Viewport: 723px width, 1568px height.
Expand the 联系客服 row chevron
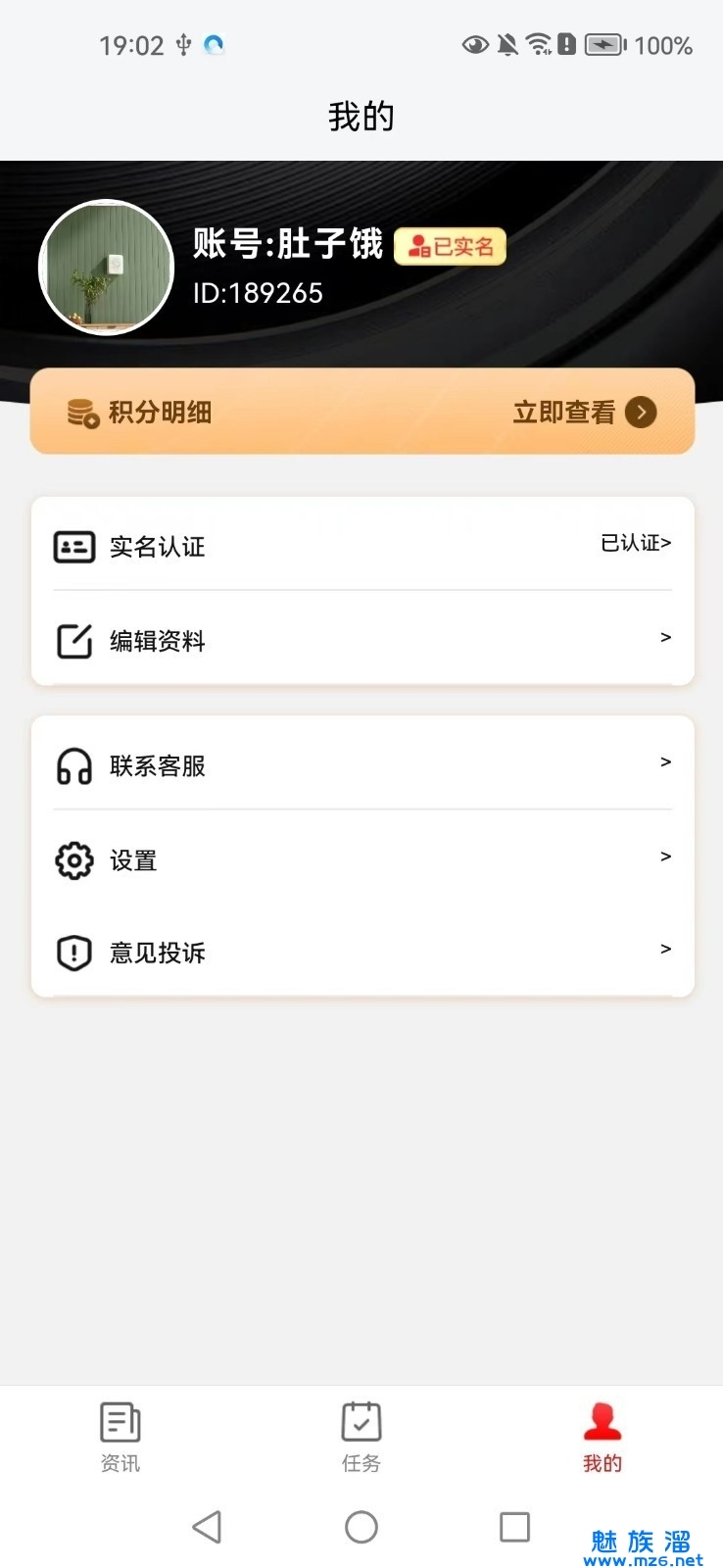(665, 762)
